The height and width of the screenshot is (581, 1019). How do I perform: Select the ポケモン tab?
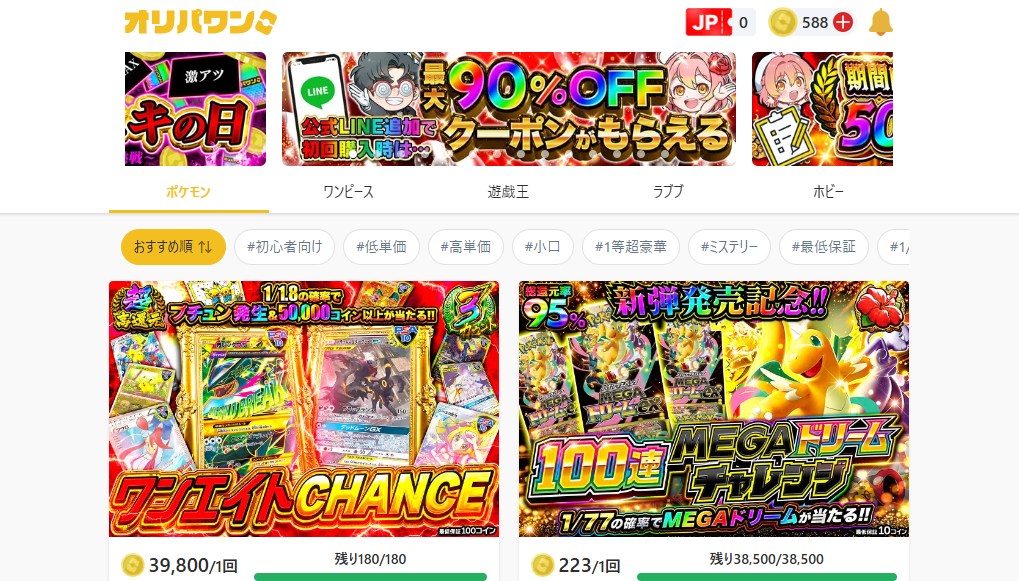(x=187, y=192)
